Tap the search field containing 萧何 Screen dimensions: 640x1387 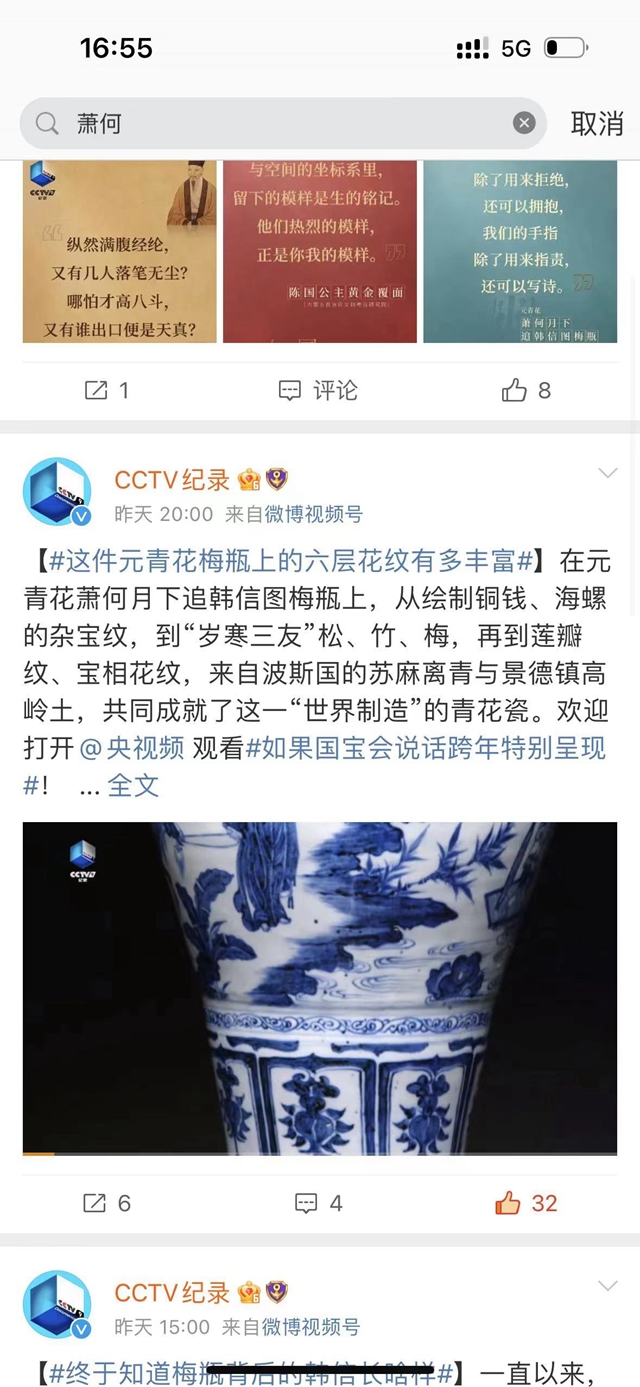280,123
